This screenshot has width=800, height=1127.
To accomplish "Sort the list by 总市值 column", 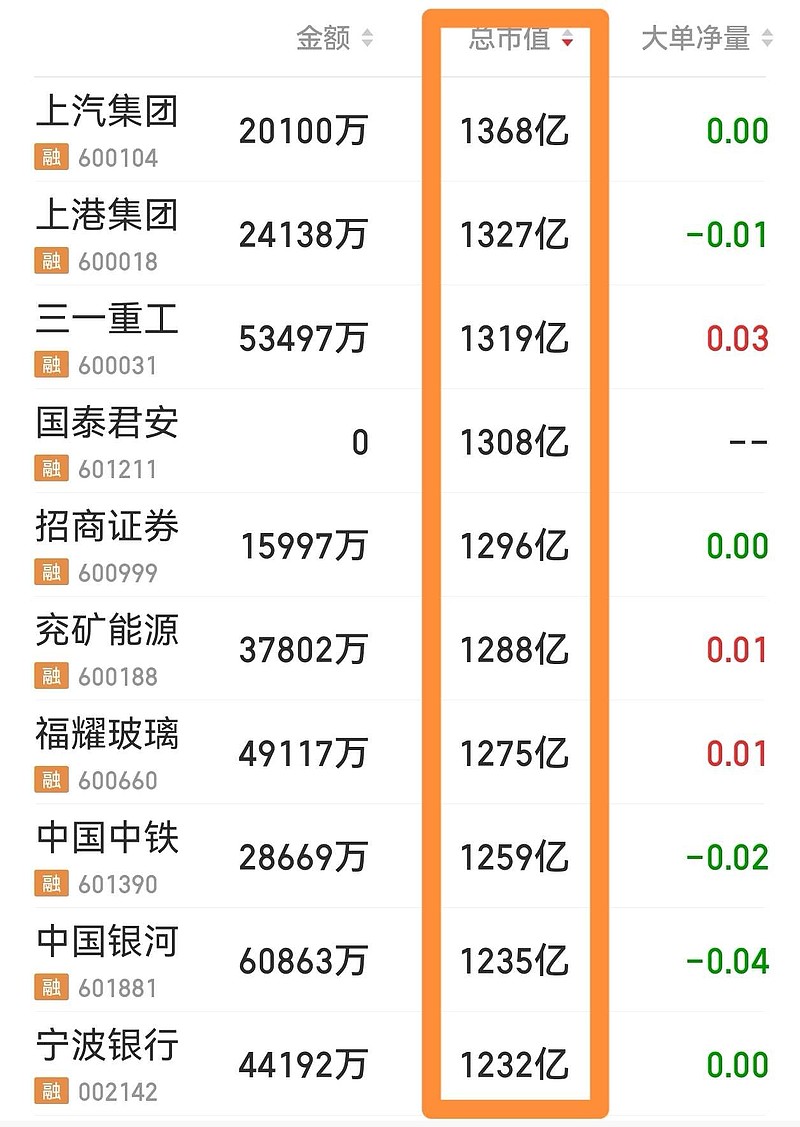I will click(x=521, y=37).
